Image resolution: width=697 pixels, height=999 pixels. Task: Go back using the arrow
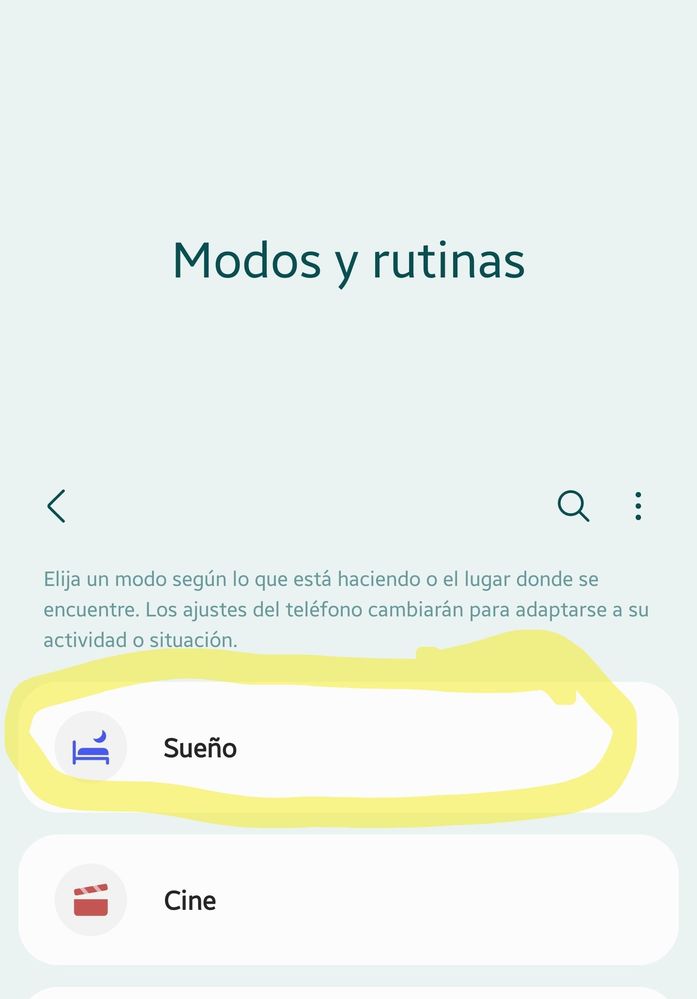click(57, 506)
